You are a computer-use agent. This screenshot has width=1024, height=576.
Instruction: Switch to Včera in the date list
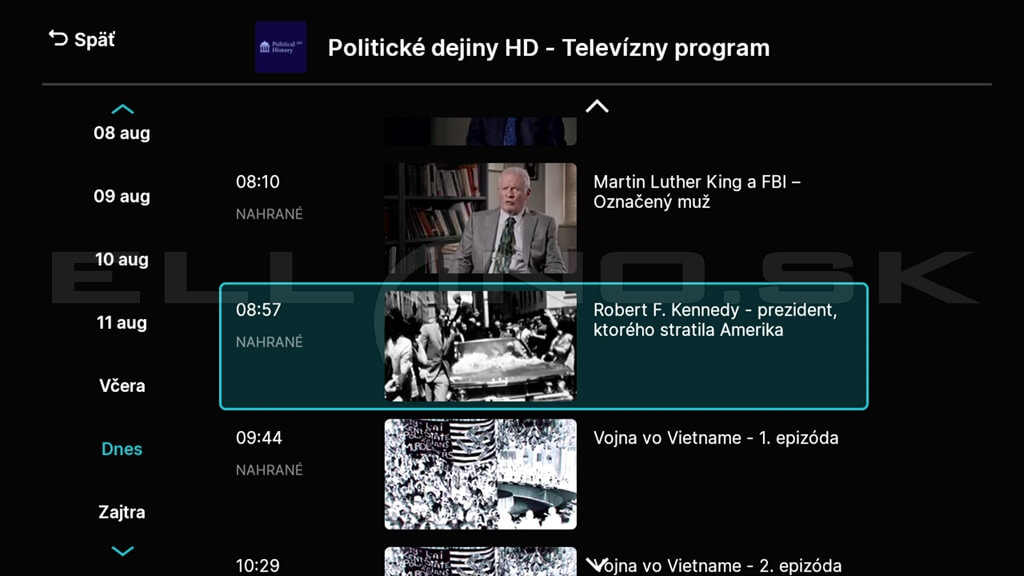[122, 386]
